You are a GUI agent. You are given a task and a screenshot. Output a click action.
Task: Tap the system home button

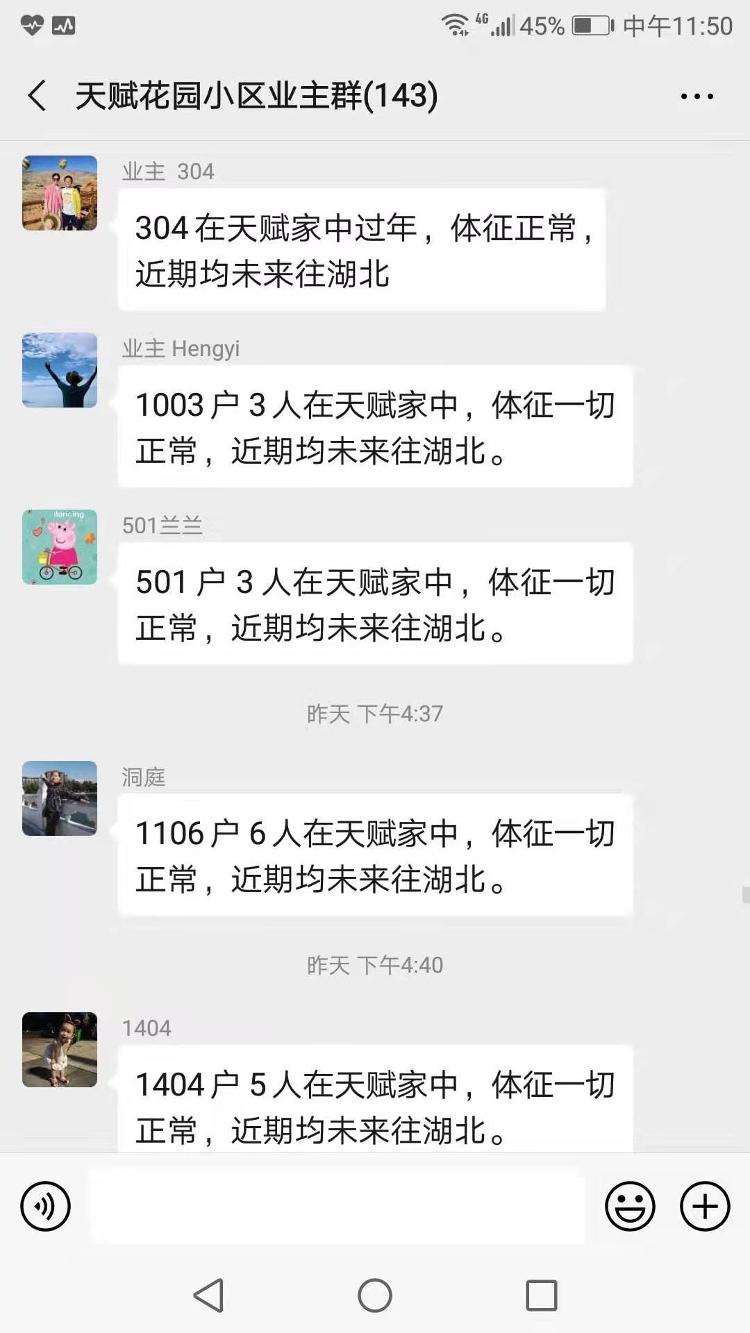point(375,1296)
